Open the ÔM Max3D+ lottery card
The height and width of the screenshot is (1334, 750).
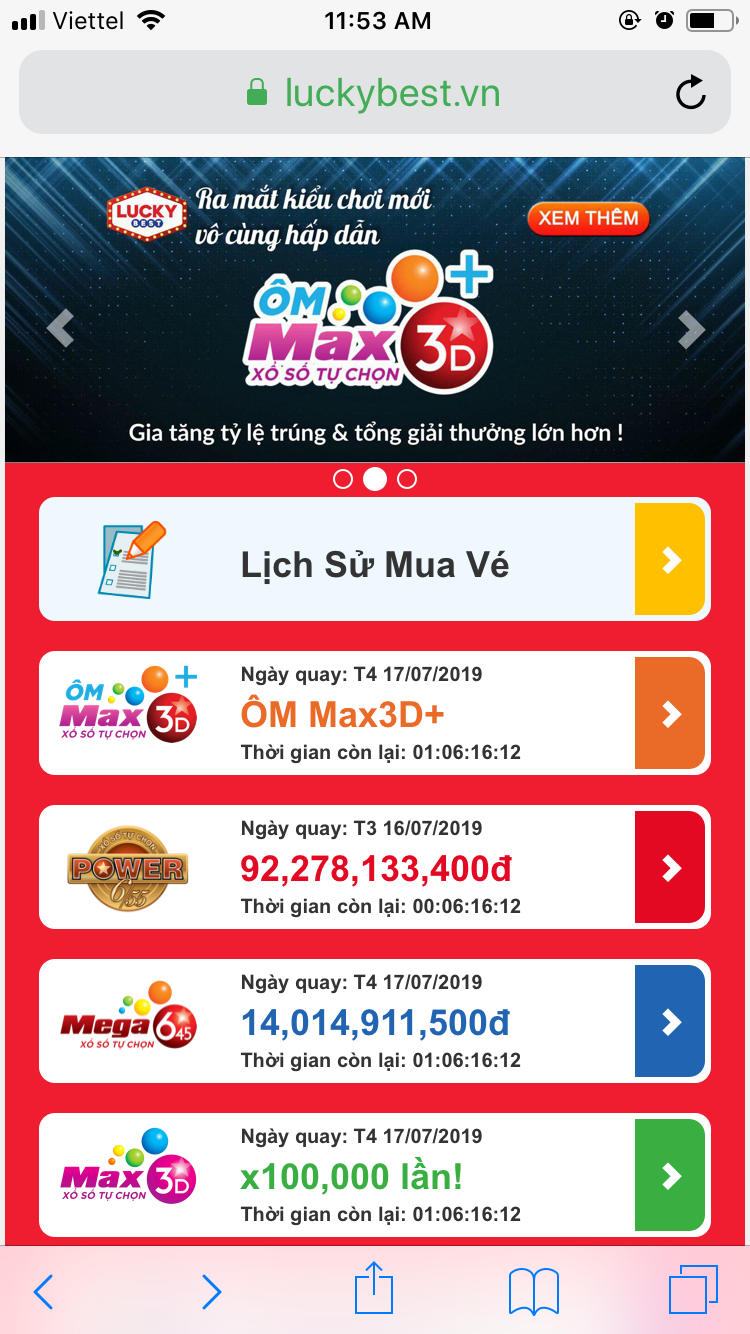(374, 713)
